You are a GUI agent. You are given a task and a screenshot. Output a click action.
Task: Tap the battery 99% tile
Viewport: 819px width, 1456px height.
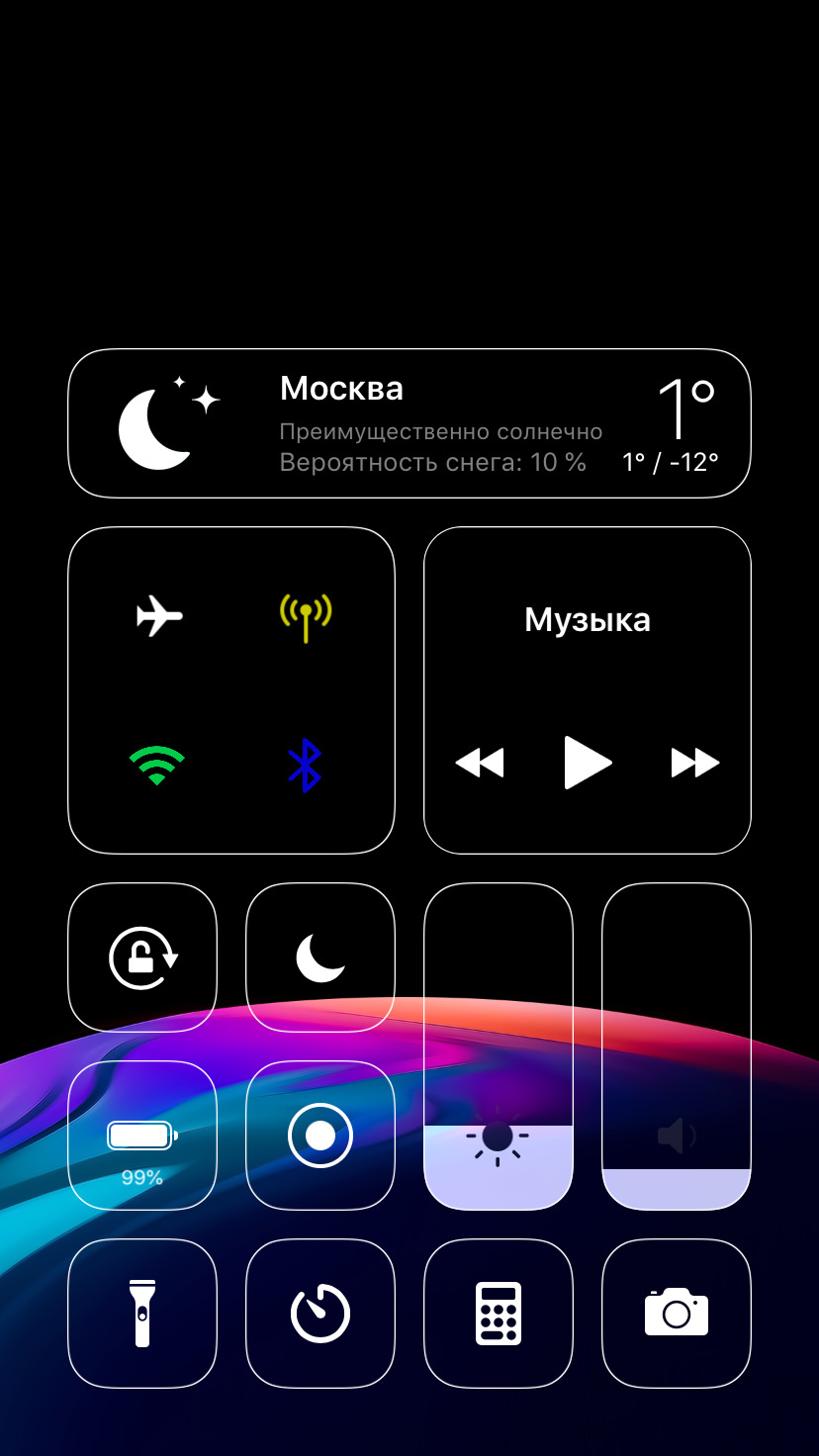click(x=142, y=1136)
